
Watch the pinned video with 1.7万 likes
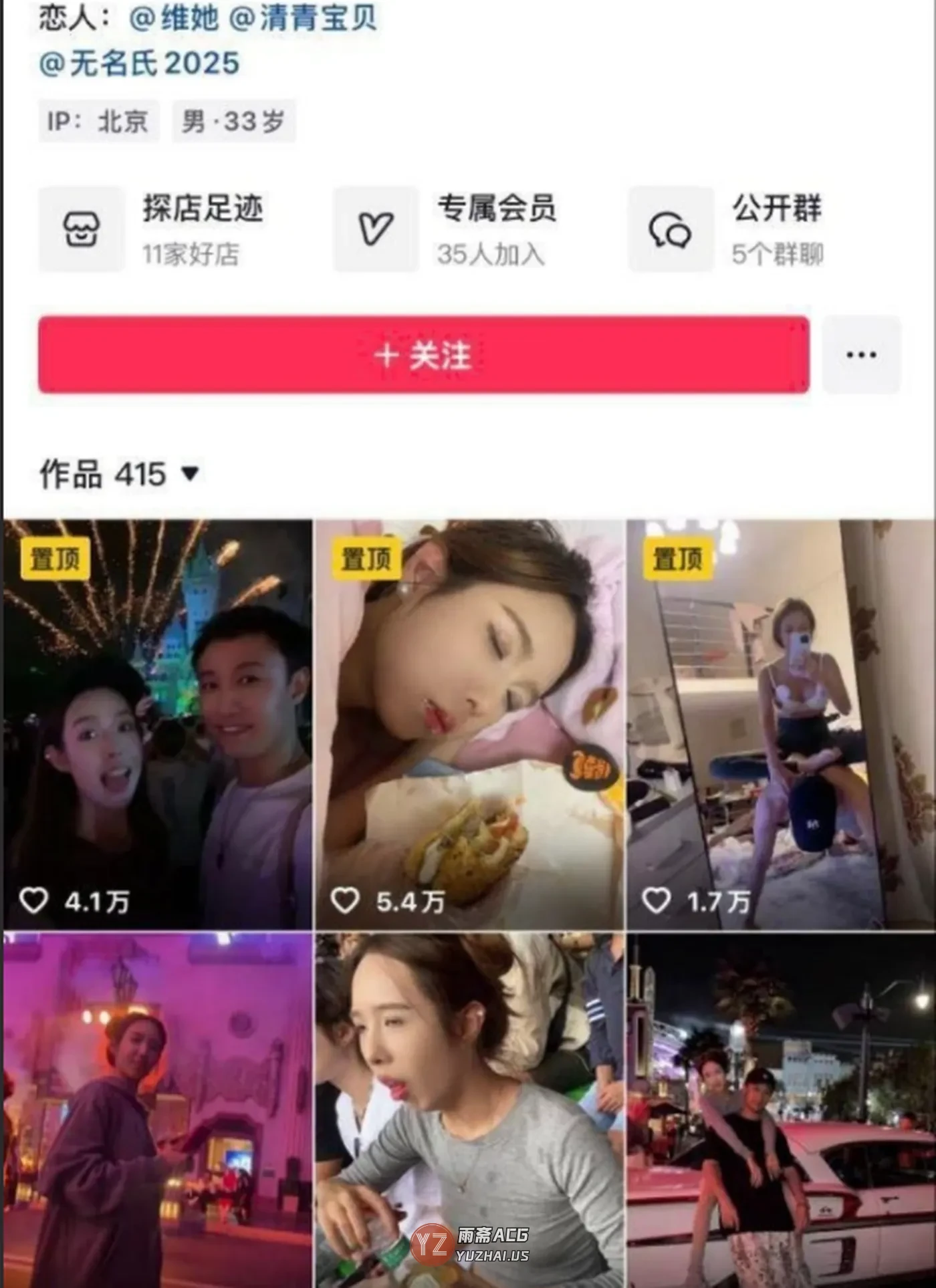780,724
